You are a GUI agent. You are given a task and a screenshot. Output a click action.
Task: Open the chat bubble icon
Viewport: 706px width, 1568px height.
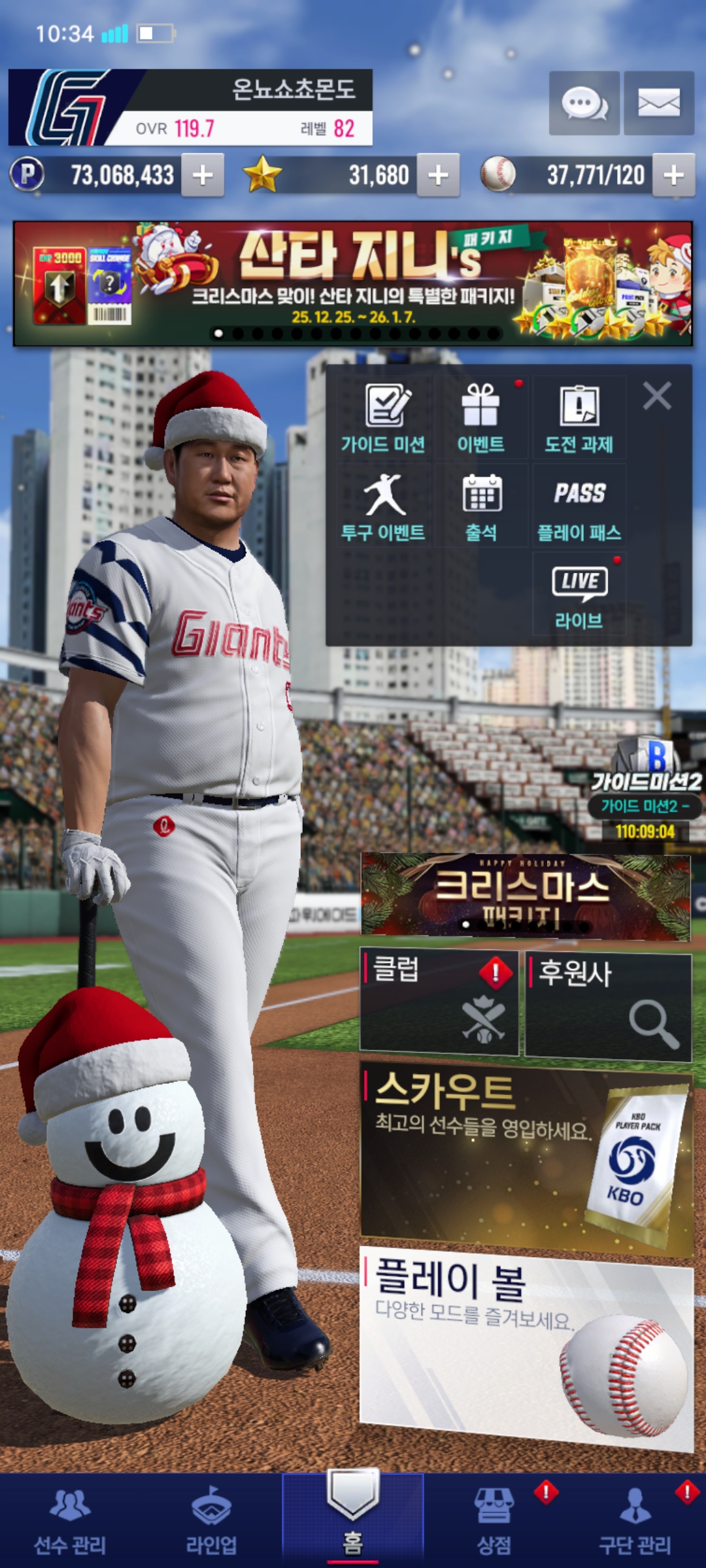click(584, 103)
